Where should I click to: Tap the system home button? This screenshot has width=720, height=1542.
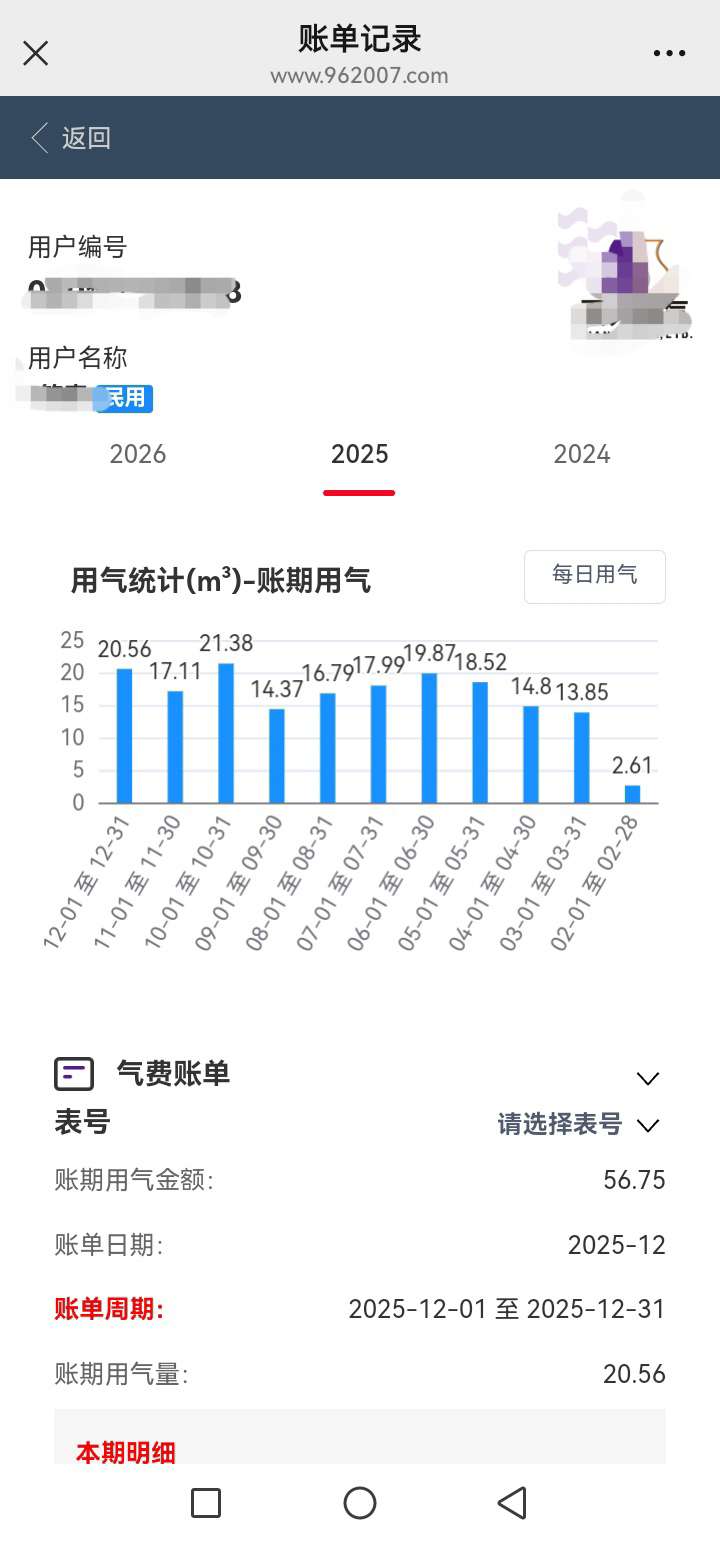tap(360, 1502)
